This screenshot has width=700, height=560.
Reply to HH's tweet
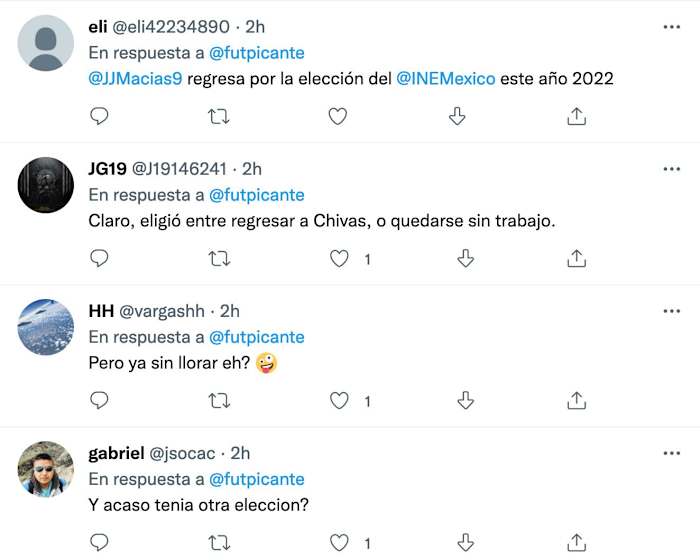[x=99, y=401]
